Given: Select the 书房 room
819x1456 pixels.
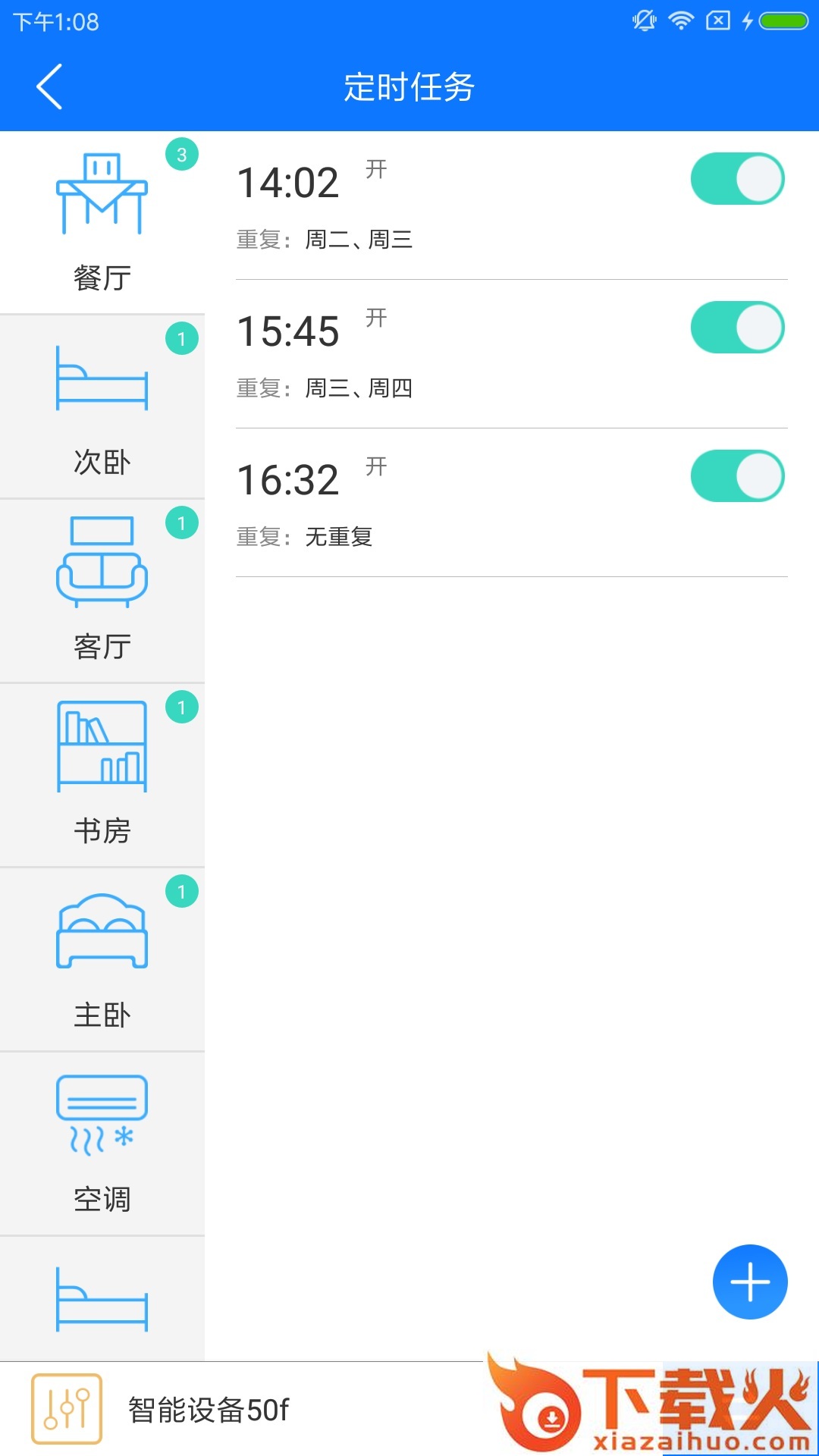Looking at the screenshot, I should click(x=102, y=776).
